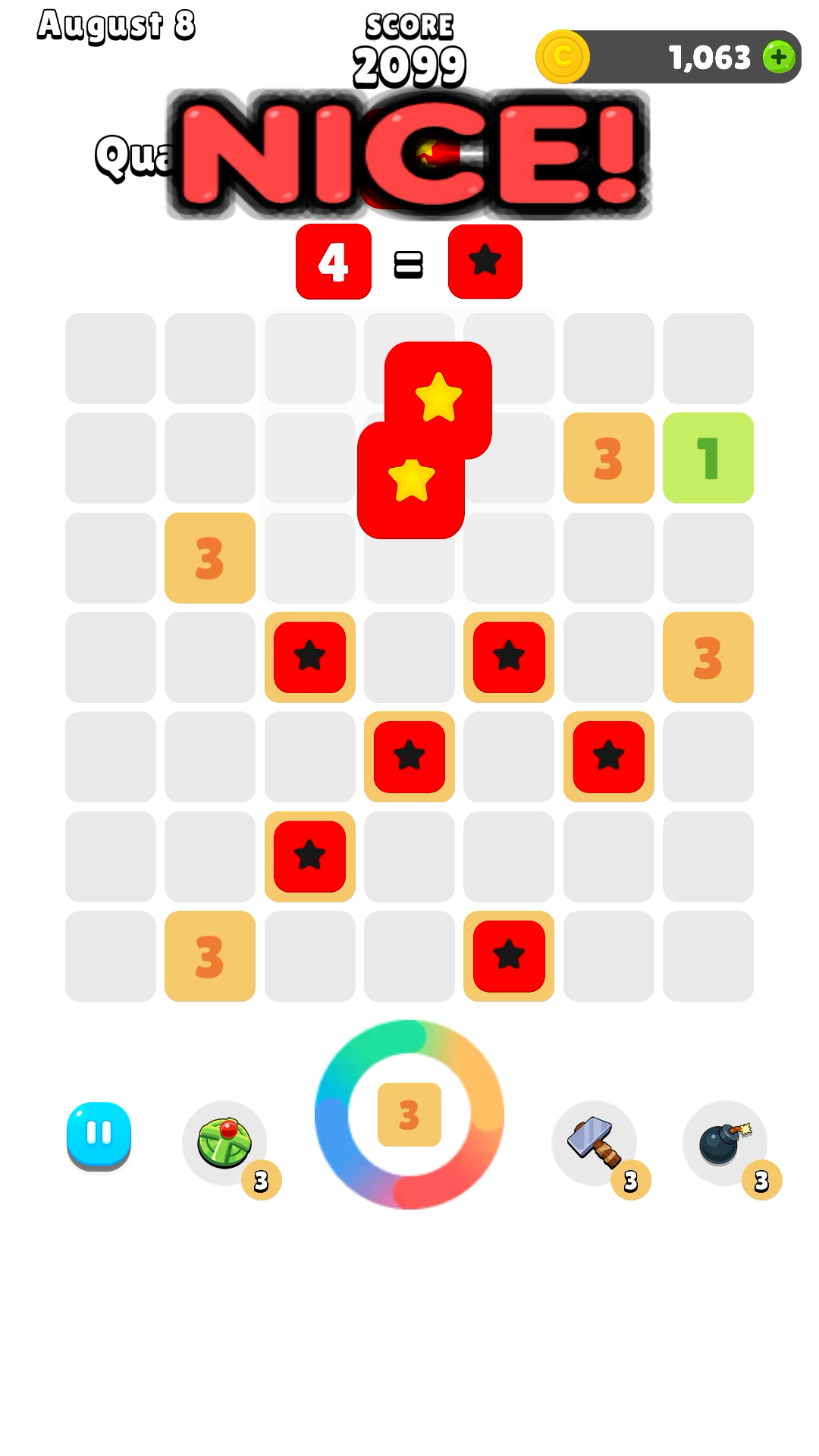Viewport: 819px width, 1456px height.
Task: Tap the SCORE label to expand details
Action: pyautogui.click(x=409, y=25)
